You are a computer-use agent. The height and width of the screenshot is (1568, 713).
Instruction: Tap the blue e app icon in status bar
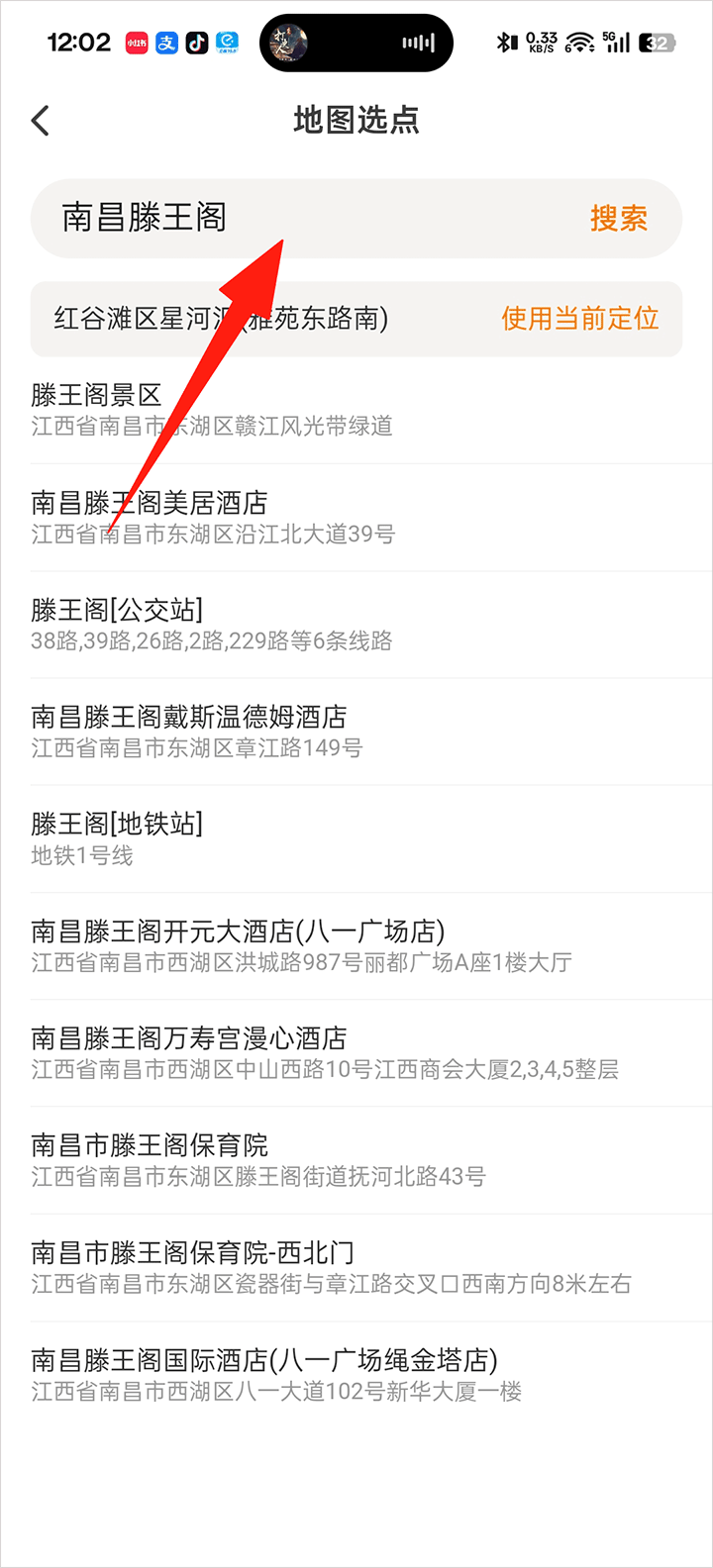[229, 42]
